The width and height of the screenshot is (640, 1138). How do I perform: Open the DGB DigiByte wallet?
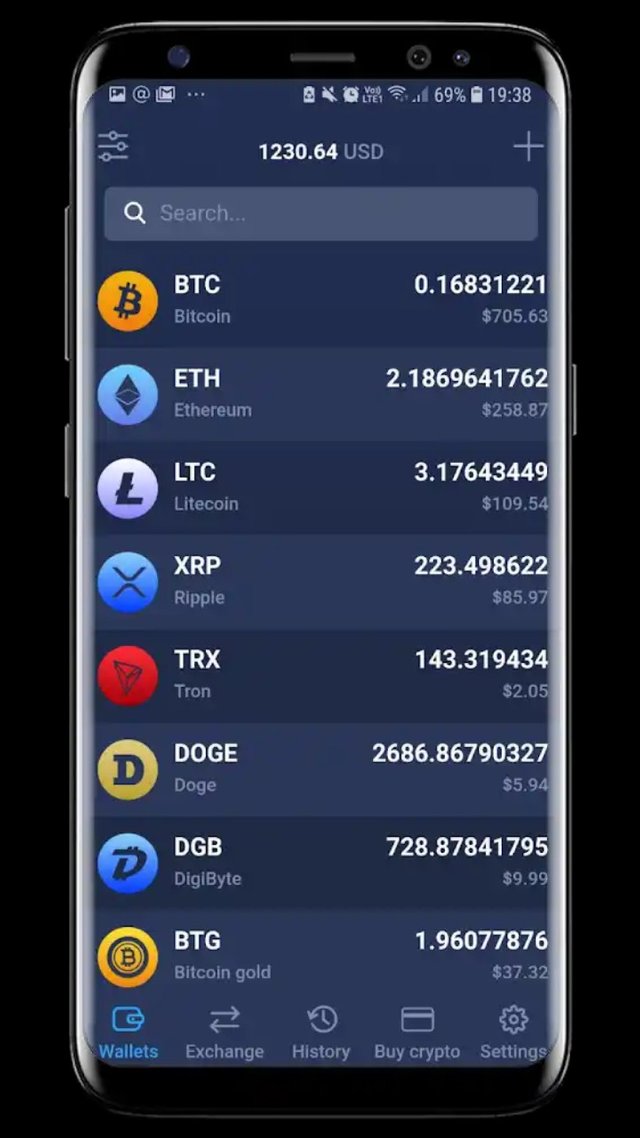pyautogui.click(x=321, y=862)
